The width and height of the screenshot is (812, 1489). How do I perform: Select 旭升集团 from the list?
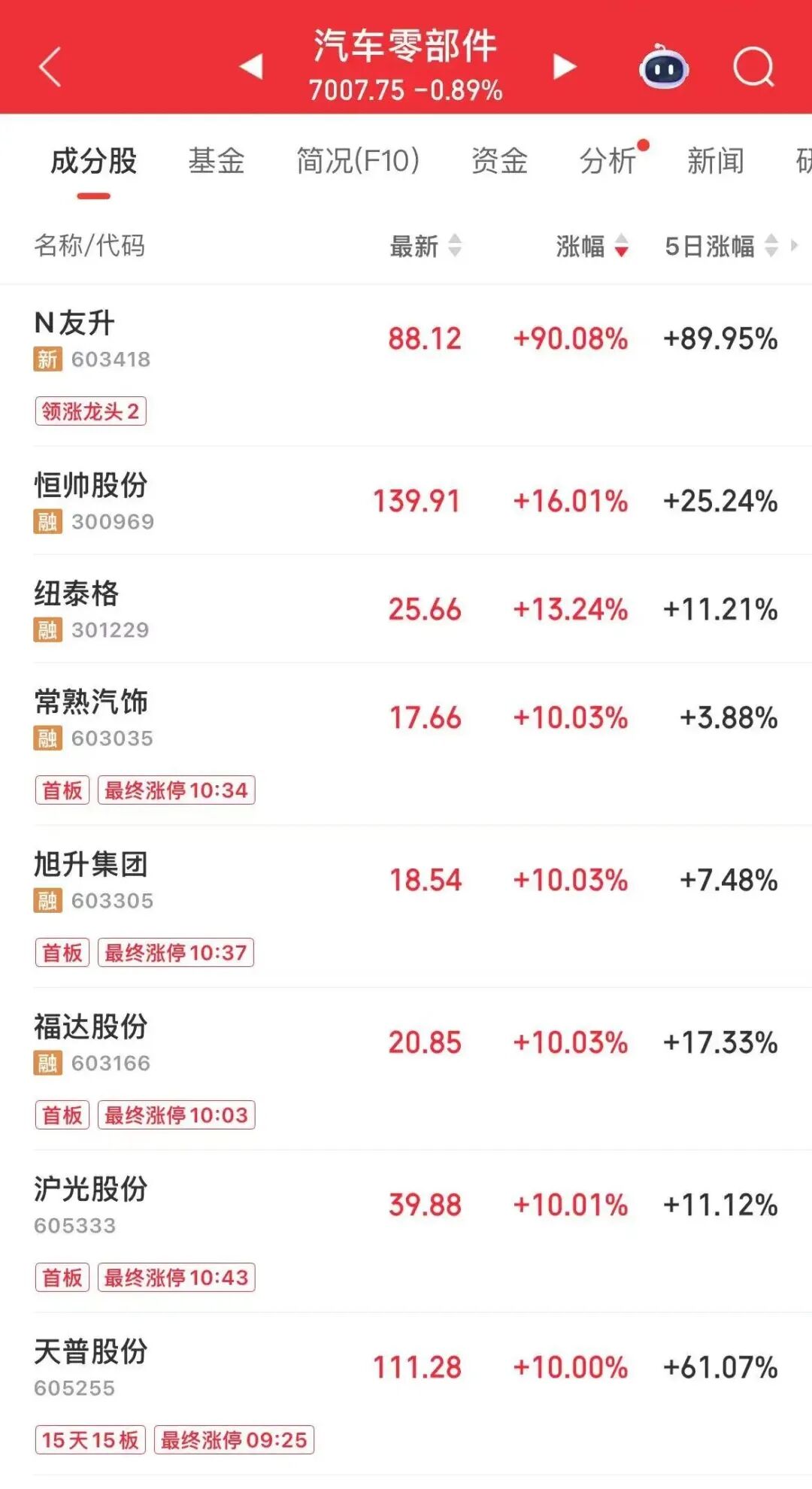tap(406, 907)
